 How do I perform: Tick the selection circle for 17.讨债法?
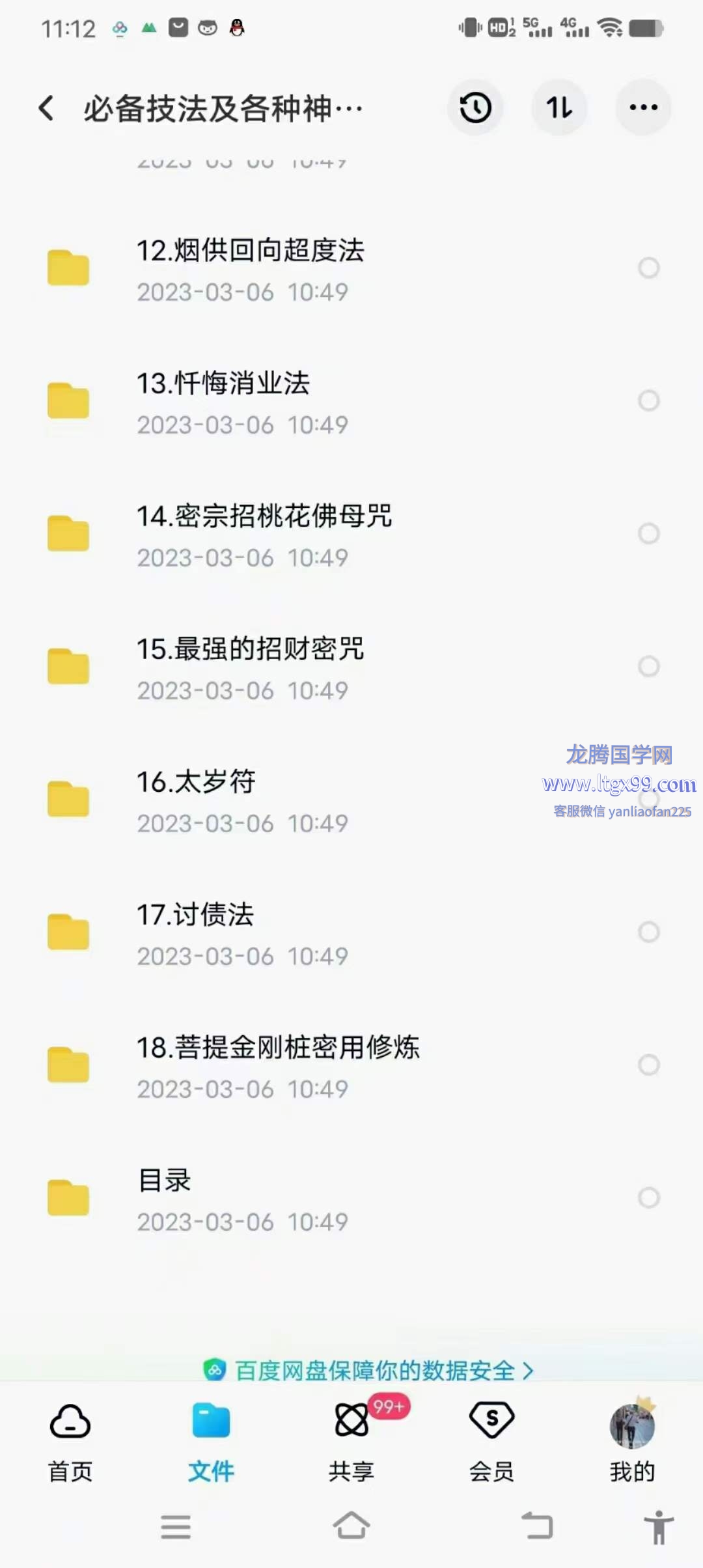pos(648,932)
